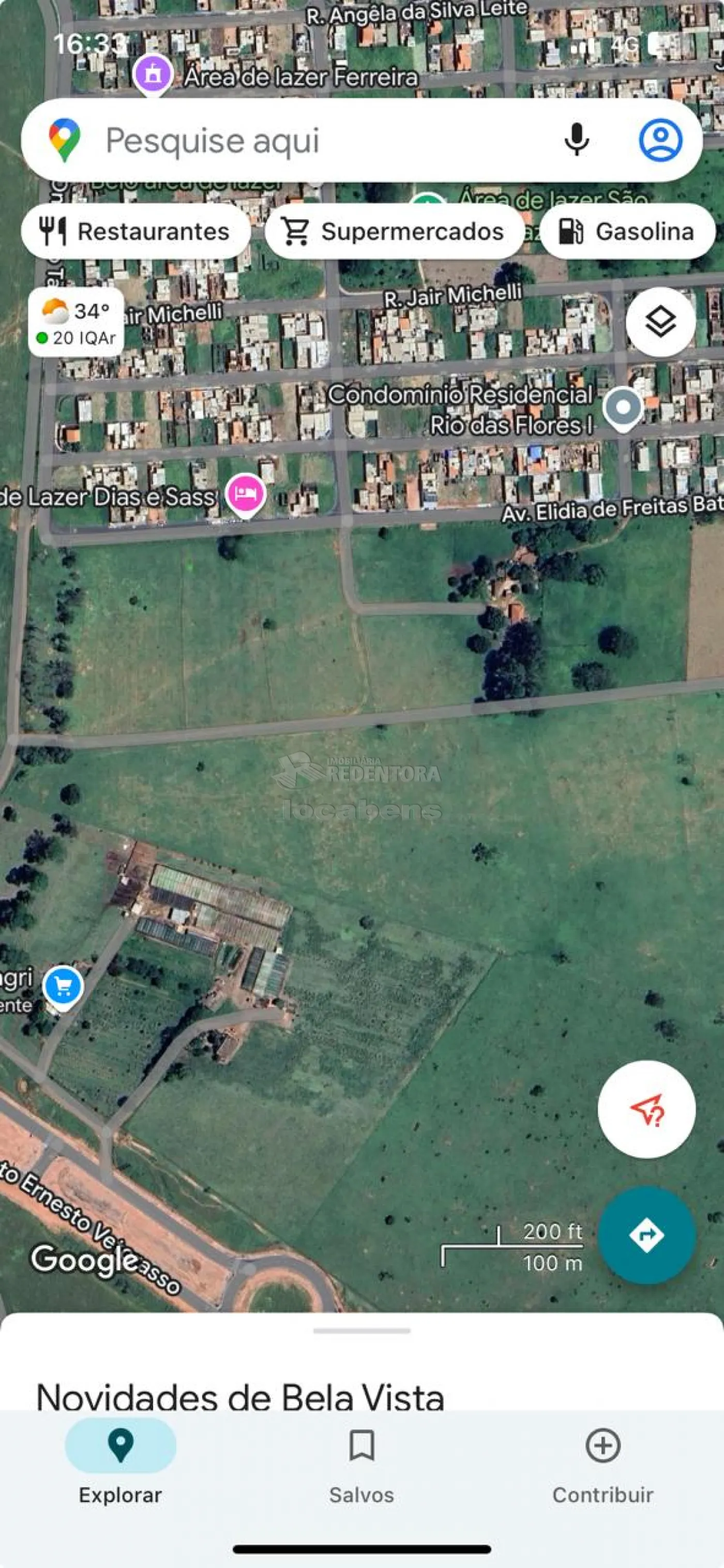The height and width of the screenshot is (1568, 724).
Task: Show Gasolina stations nearby
Action: tap(627, 232)
